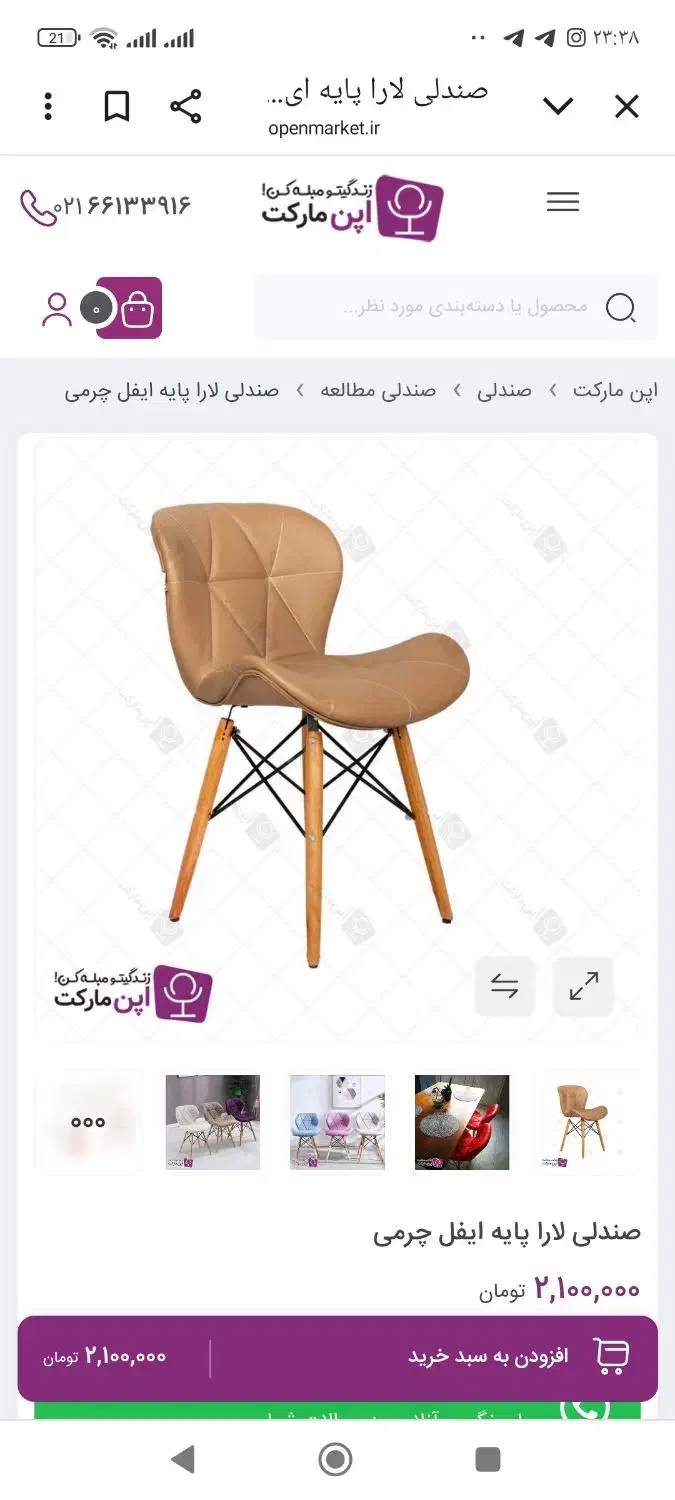This screenshot has width=675, height=1500.
Task: Share this product page
Action: click(x=185, y=107)
